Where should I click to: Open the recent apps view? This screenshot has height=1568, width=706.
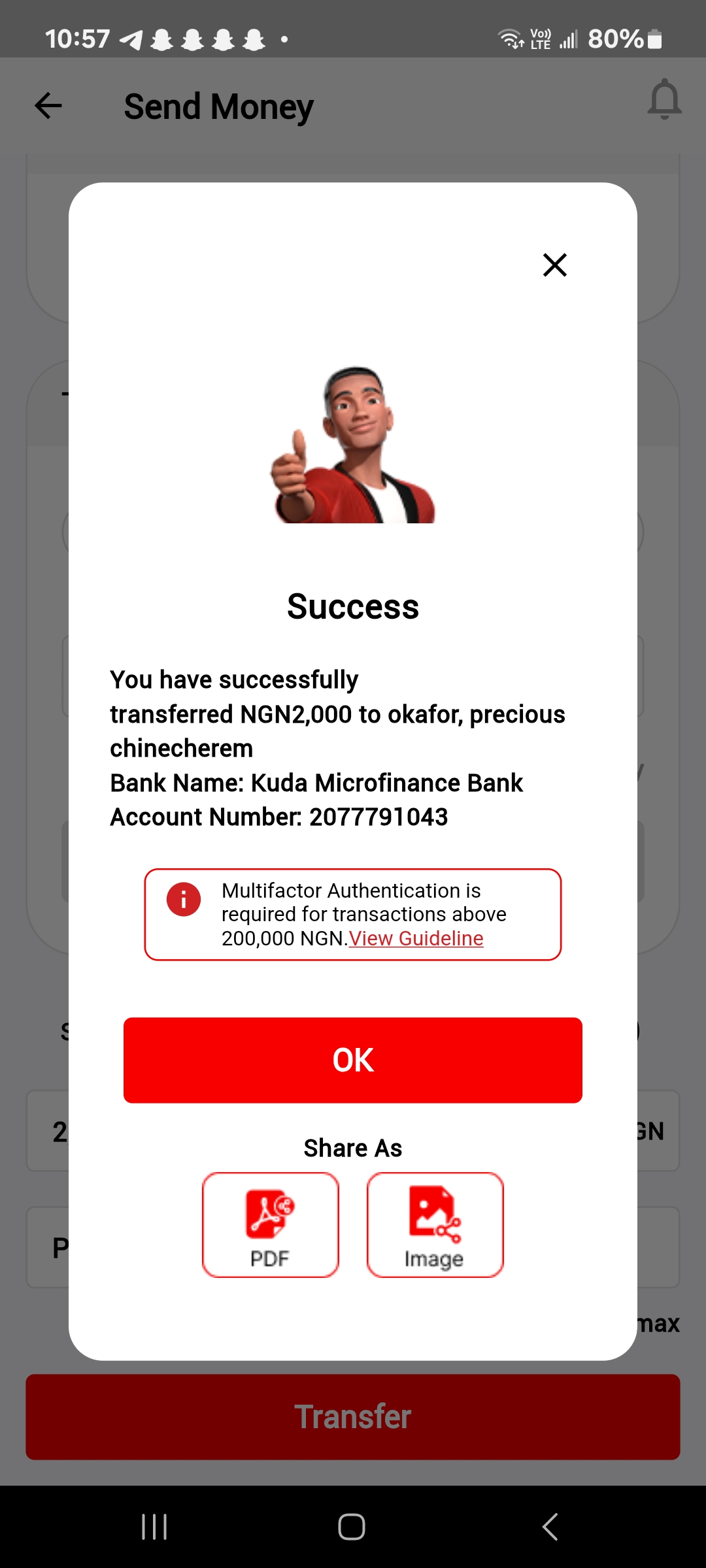pyautogui.click(x=154, y=1527)
